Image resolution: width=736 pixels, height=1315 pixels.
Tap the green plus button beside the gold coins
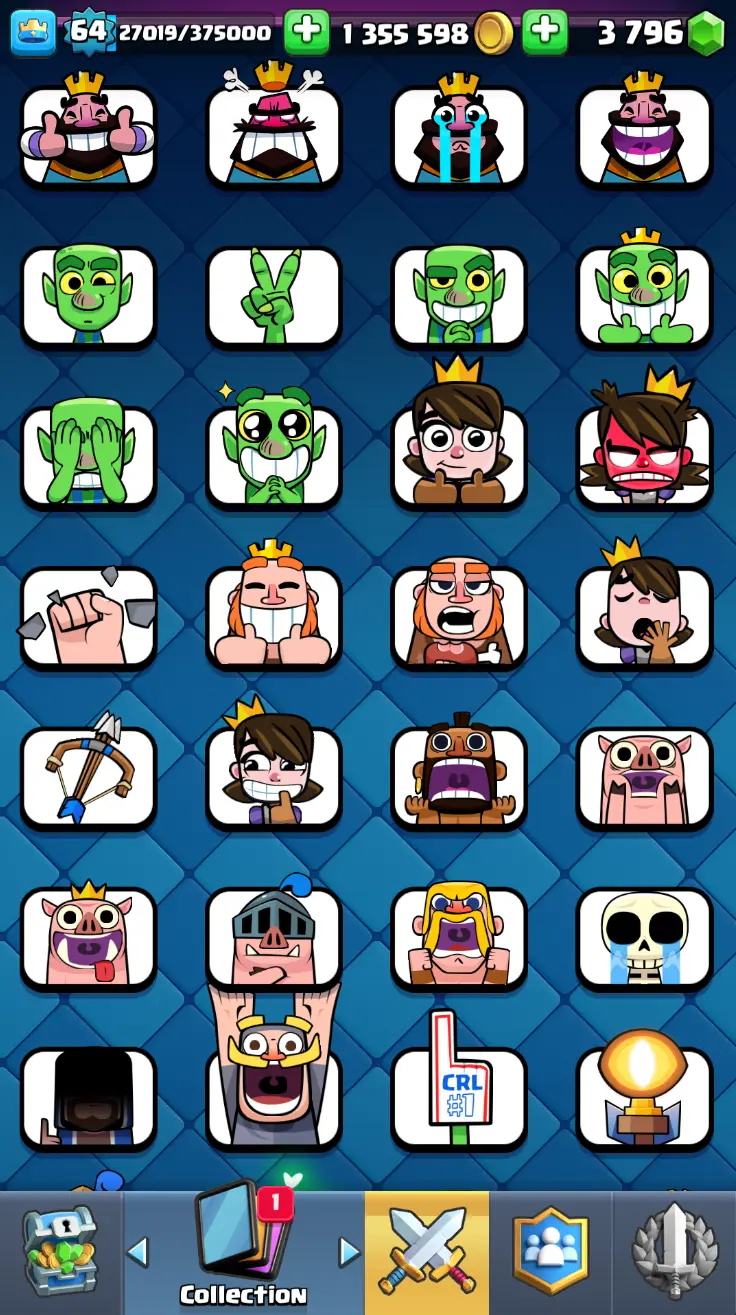click(x=306, y=32)
